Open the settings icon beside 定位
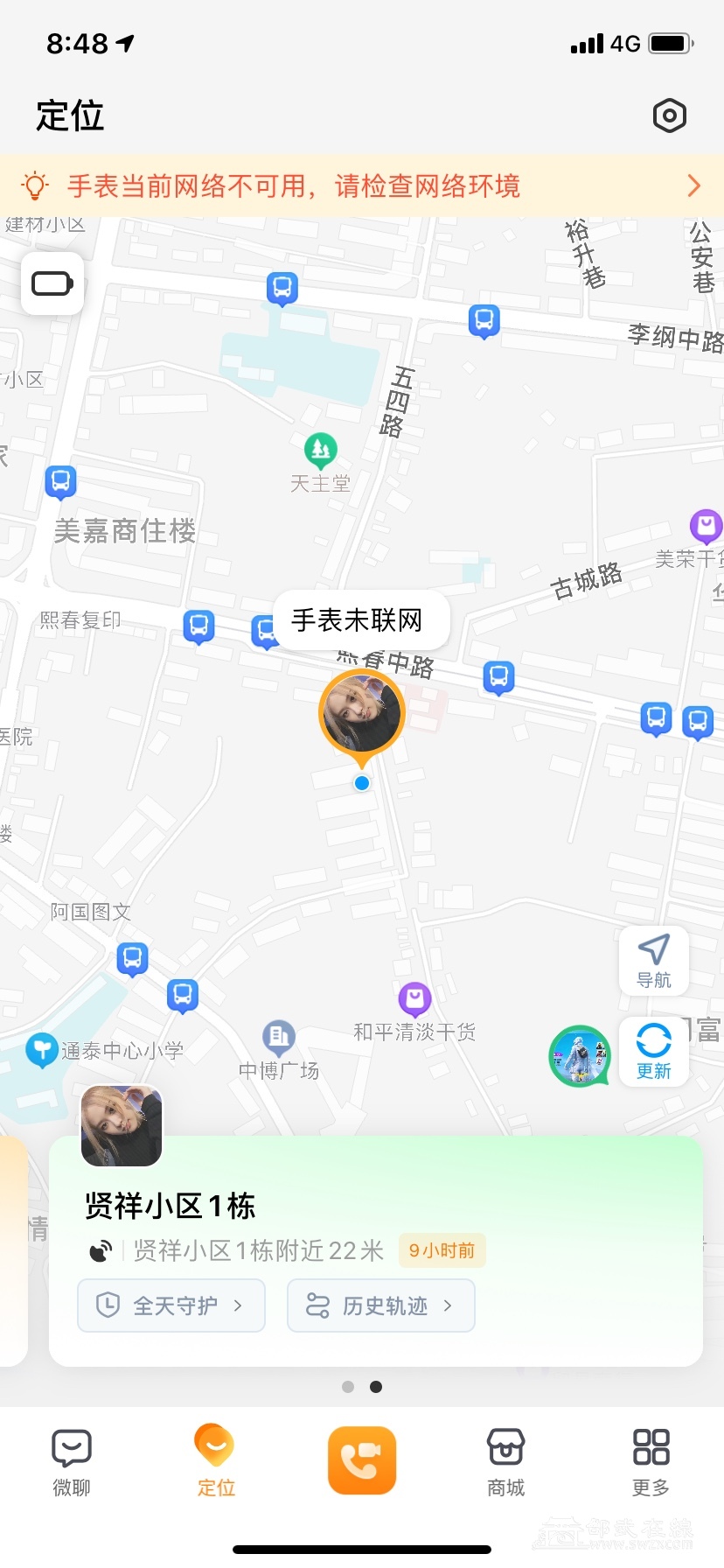The height and width of the screenshot is (1568, 724). pos(669,115)
